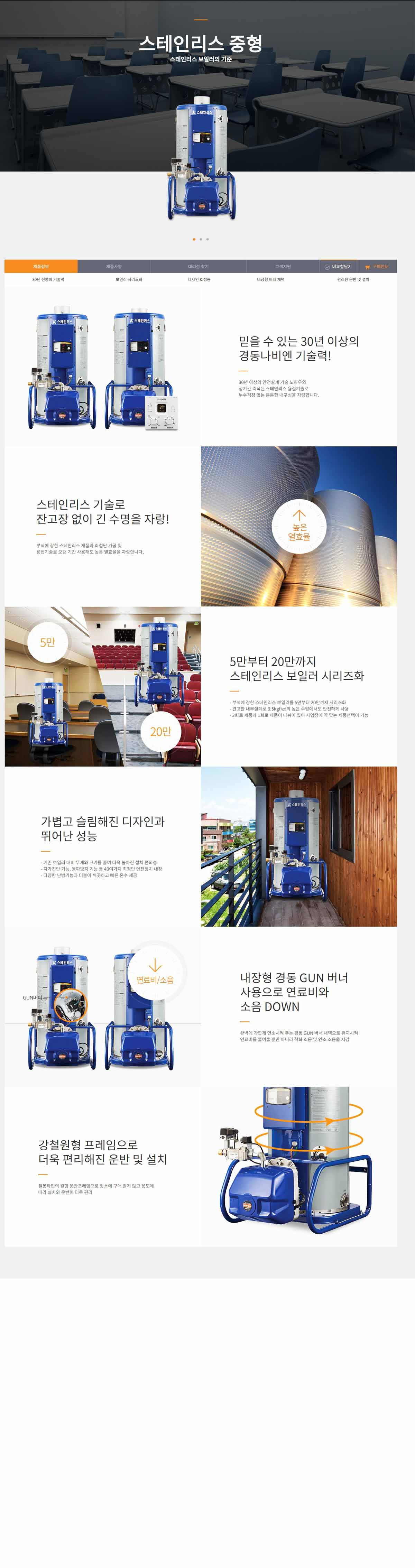Open 구매안내 purchase guide
415x1568 pixels.
tap(377, 267)
